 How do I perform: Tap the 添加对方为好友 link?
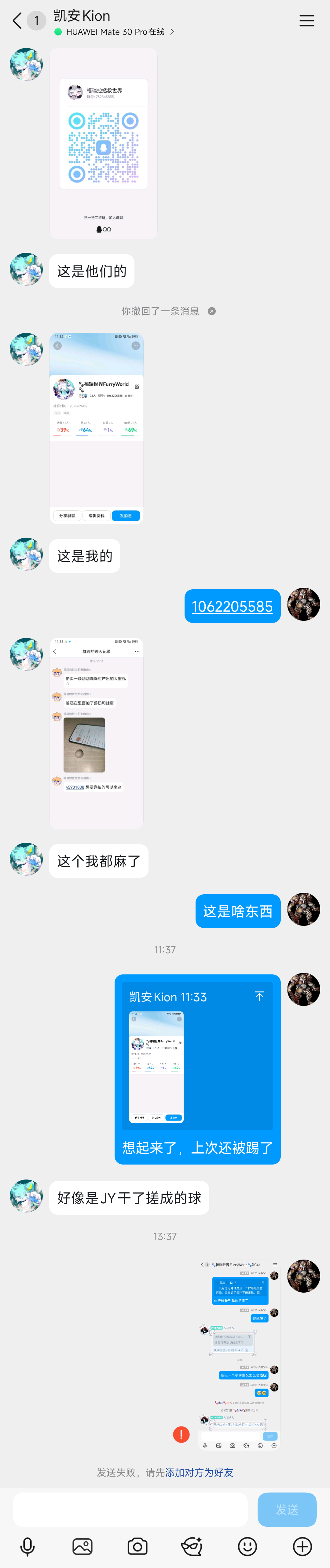click(x=199, y=1472)
